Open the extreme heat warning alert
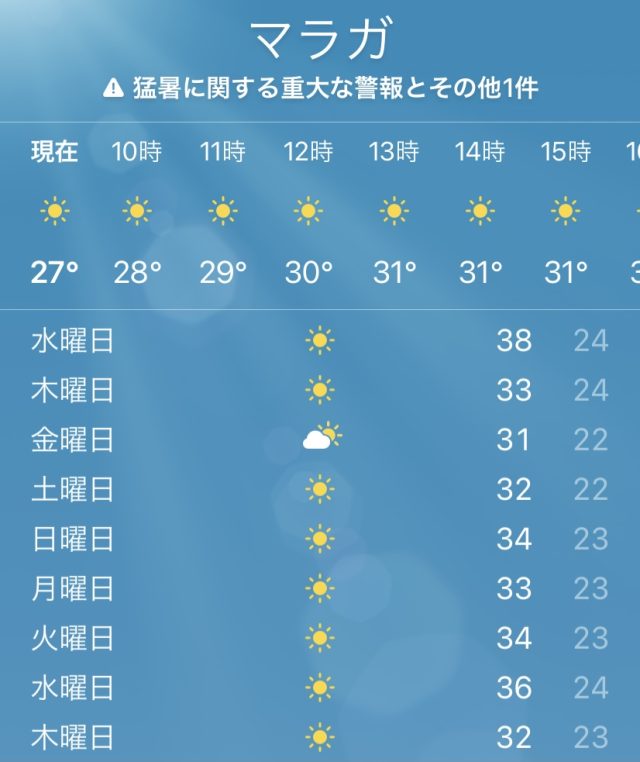This screenshot has height=762, width=640. click(320, 88)
